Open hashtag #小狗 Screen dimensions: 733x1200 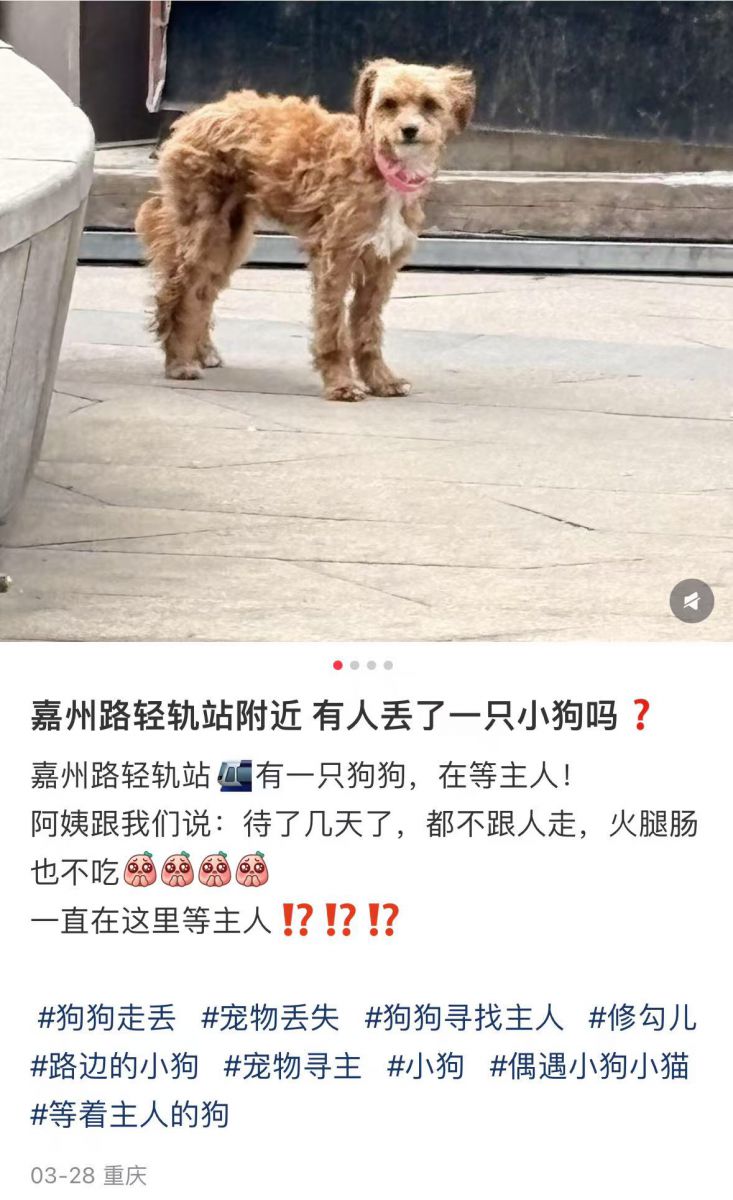(426, 1066)
